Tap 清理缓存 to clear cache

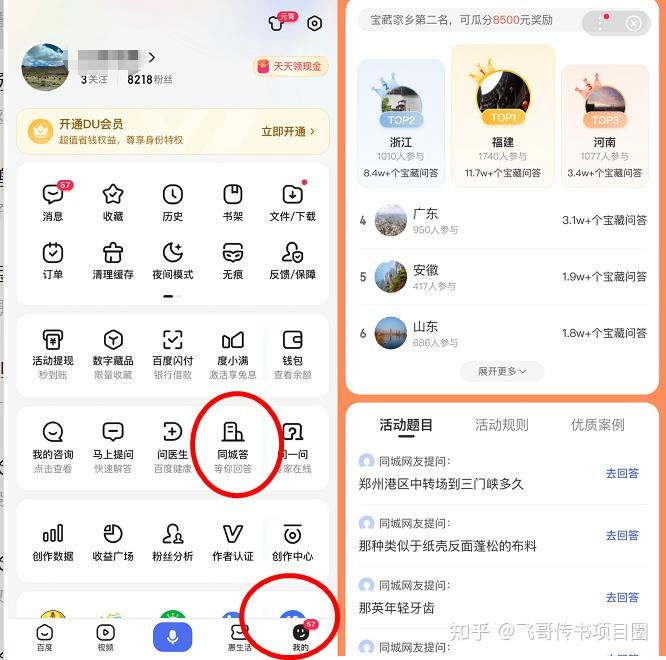(113, 260)
